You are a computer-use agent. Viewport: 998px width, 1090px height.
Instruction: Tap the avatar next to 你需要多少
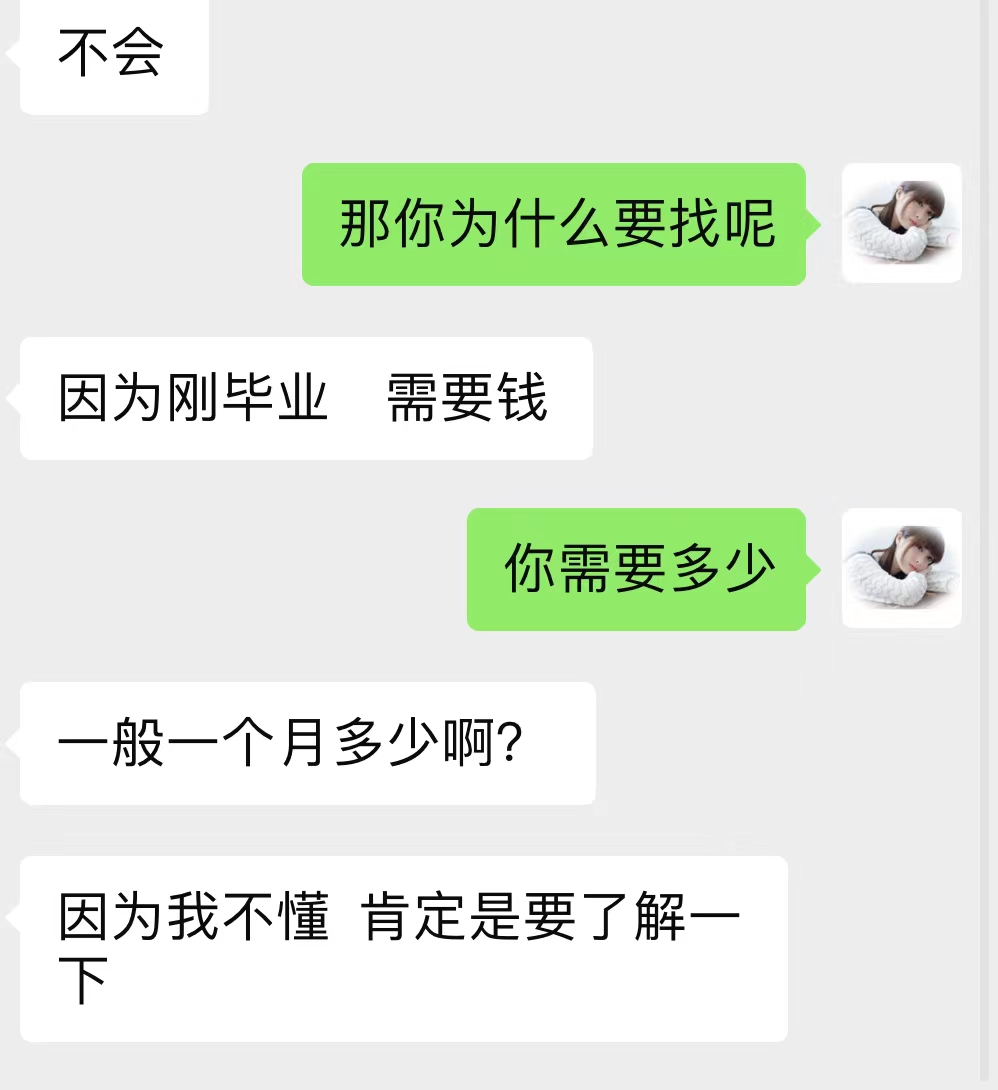point(901,568)
